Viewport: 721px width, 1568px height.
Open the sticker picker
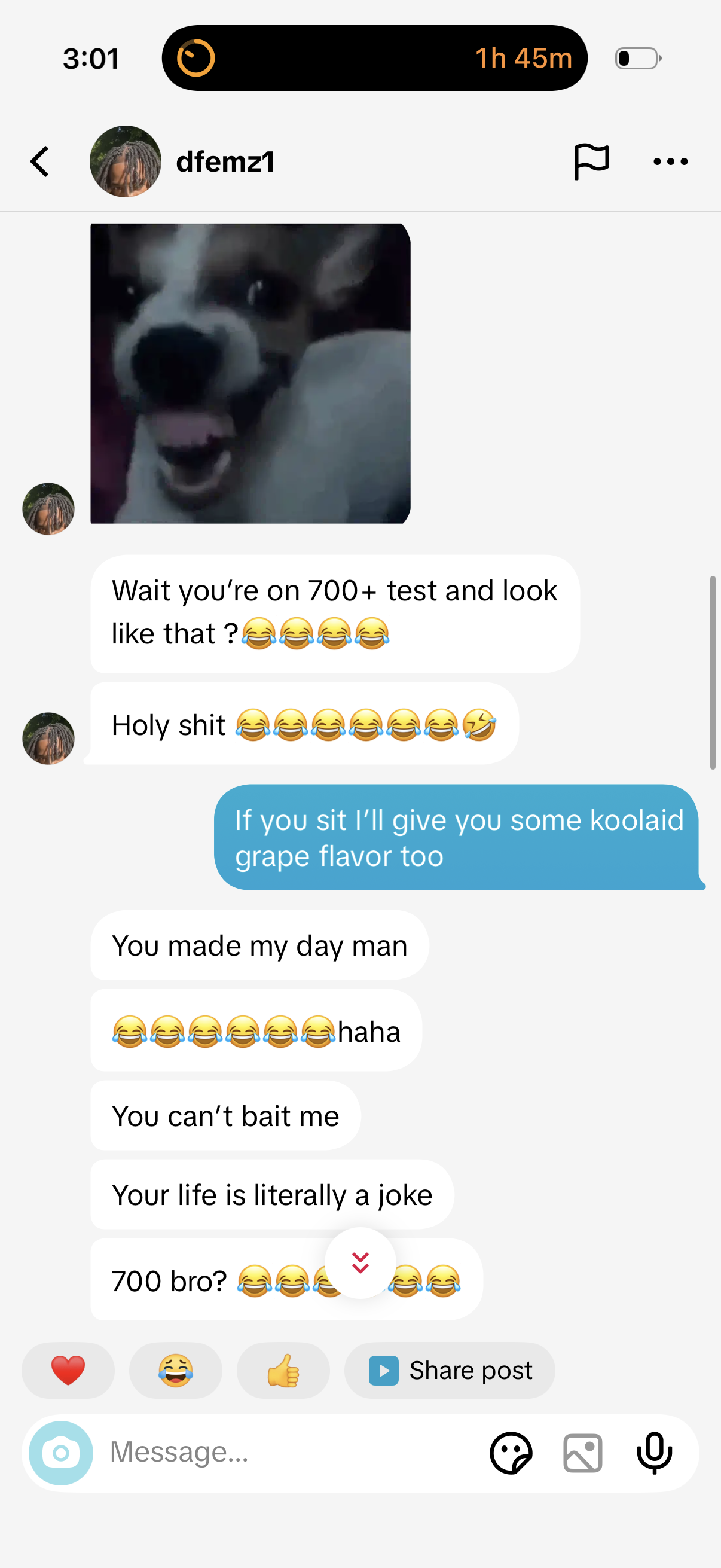(511, 1453)
